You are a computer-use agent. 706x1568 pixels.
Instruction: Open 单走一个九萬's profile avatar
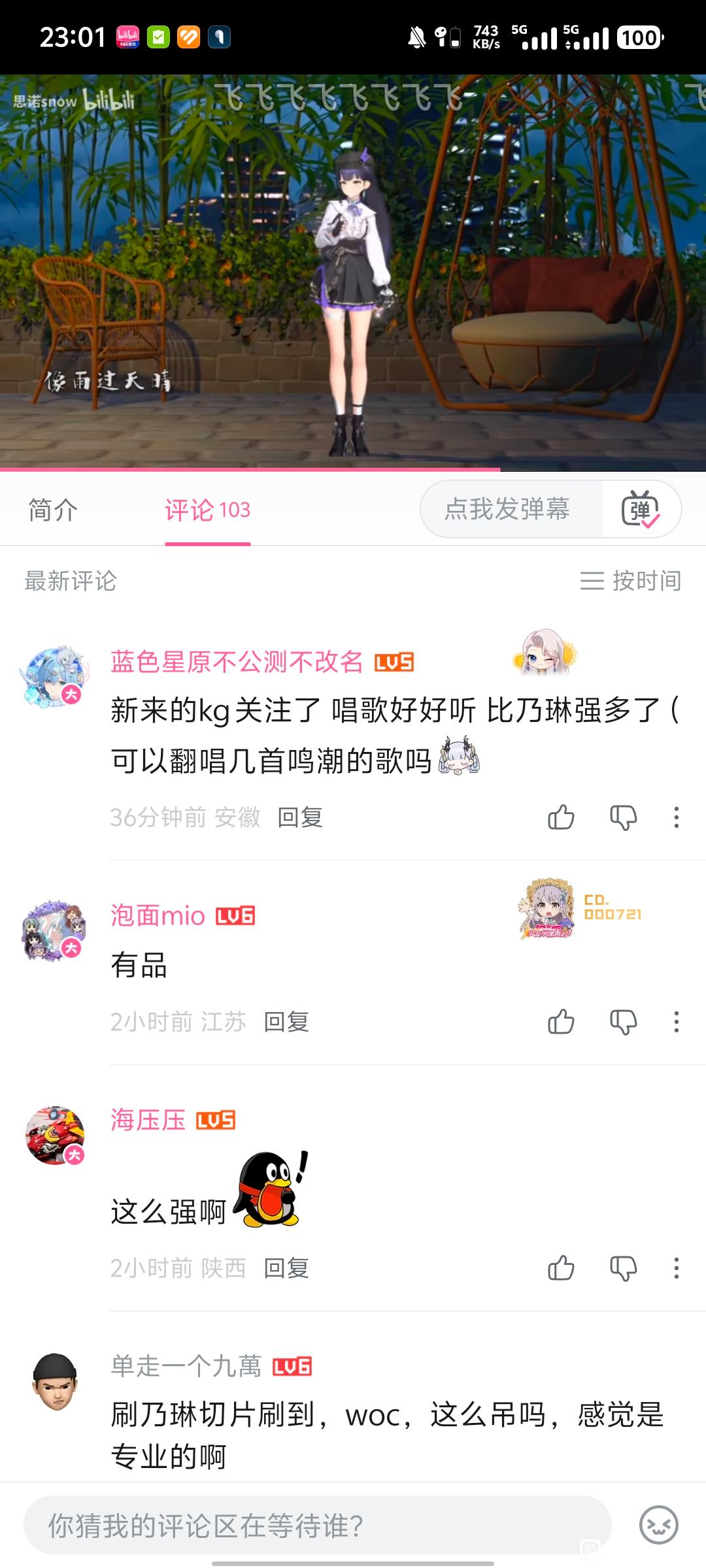[x=55, y=1382]
